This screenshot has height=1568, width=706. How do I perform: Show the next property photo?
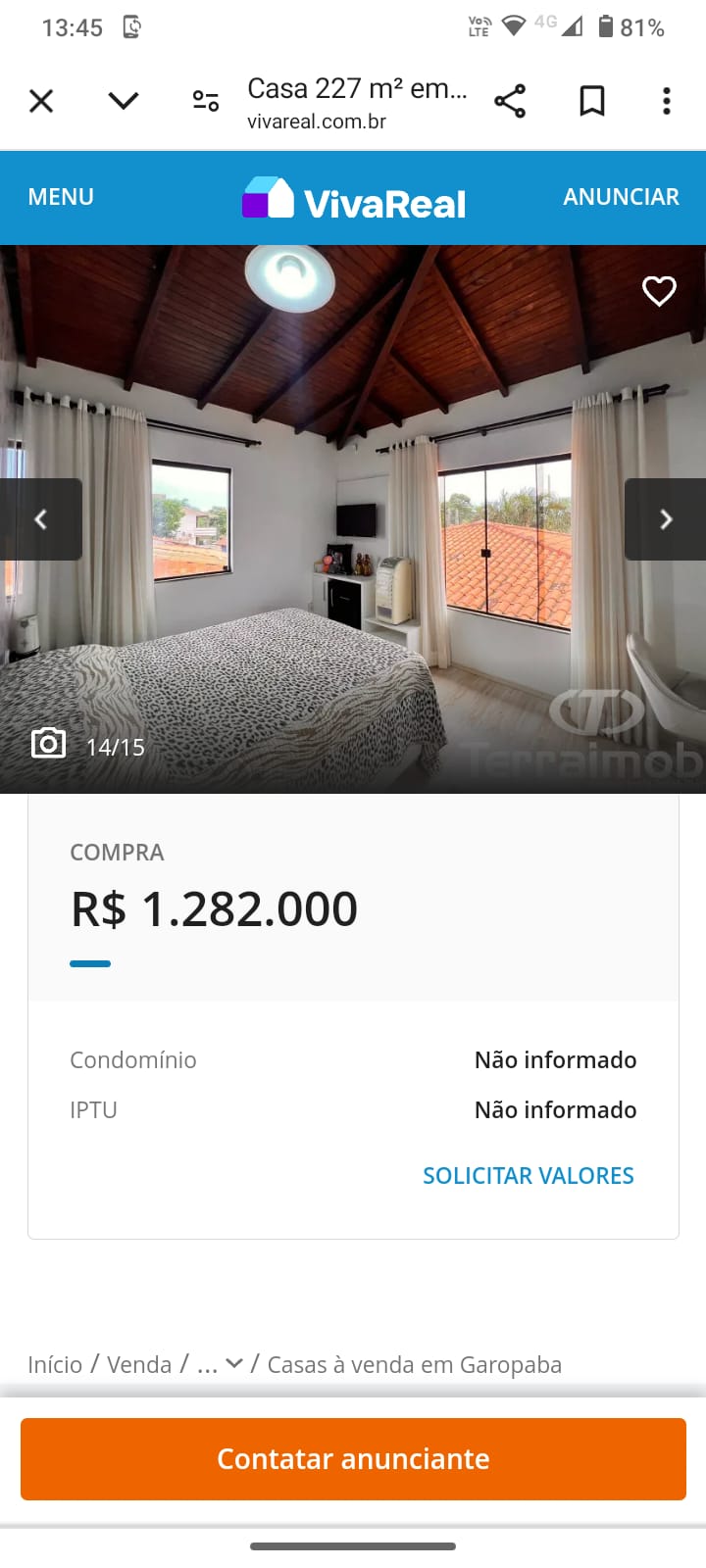pos(666,519)
